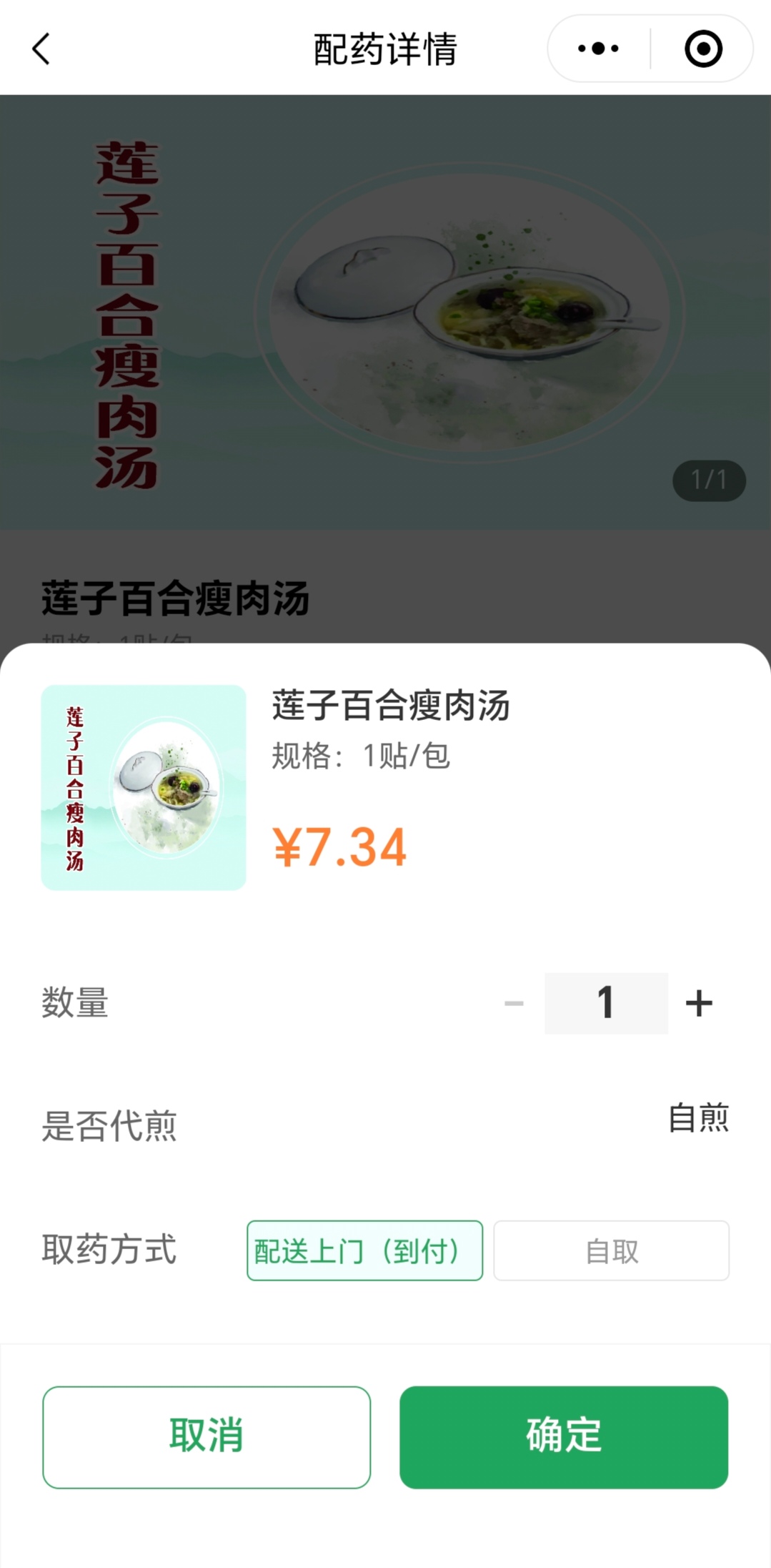Decrease quantity with the minus button
The image size is (771, 1568).
click(x=514, y=1003)
